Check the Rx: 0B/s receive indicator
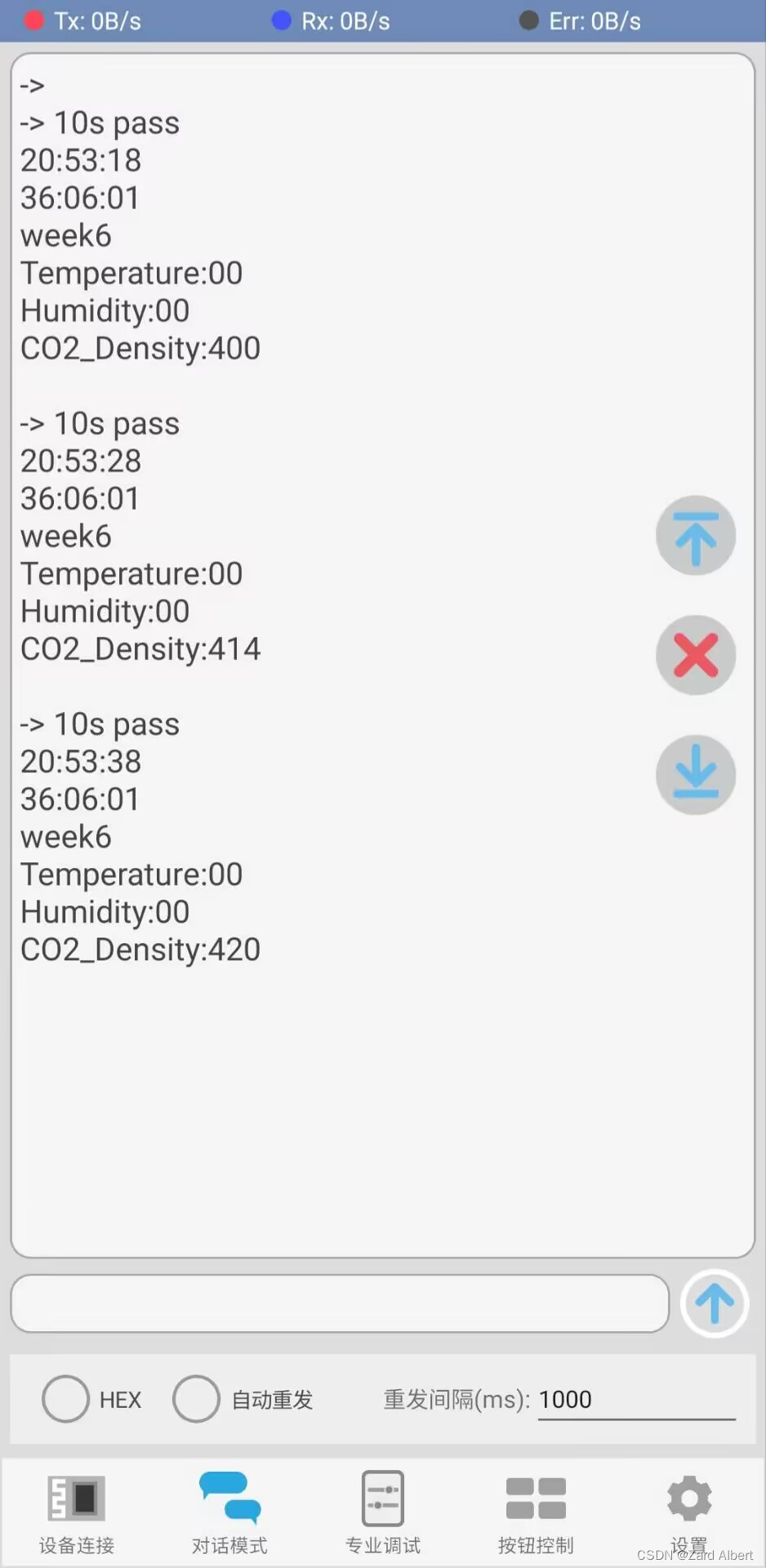766x1568 pixels. pyautogui.click(x=333, y=20)
